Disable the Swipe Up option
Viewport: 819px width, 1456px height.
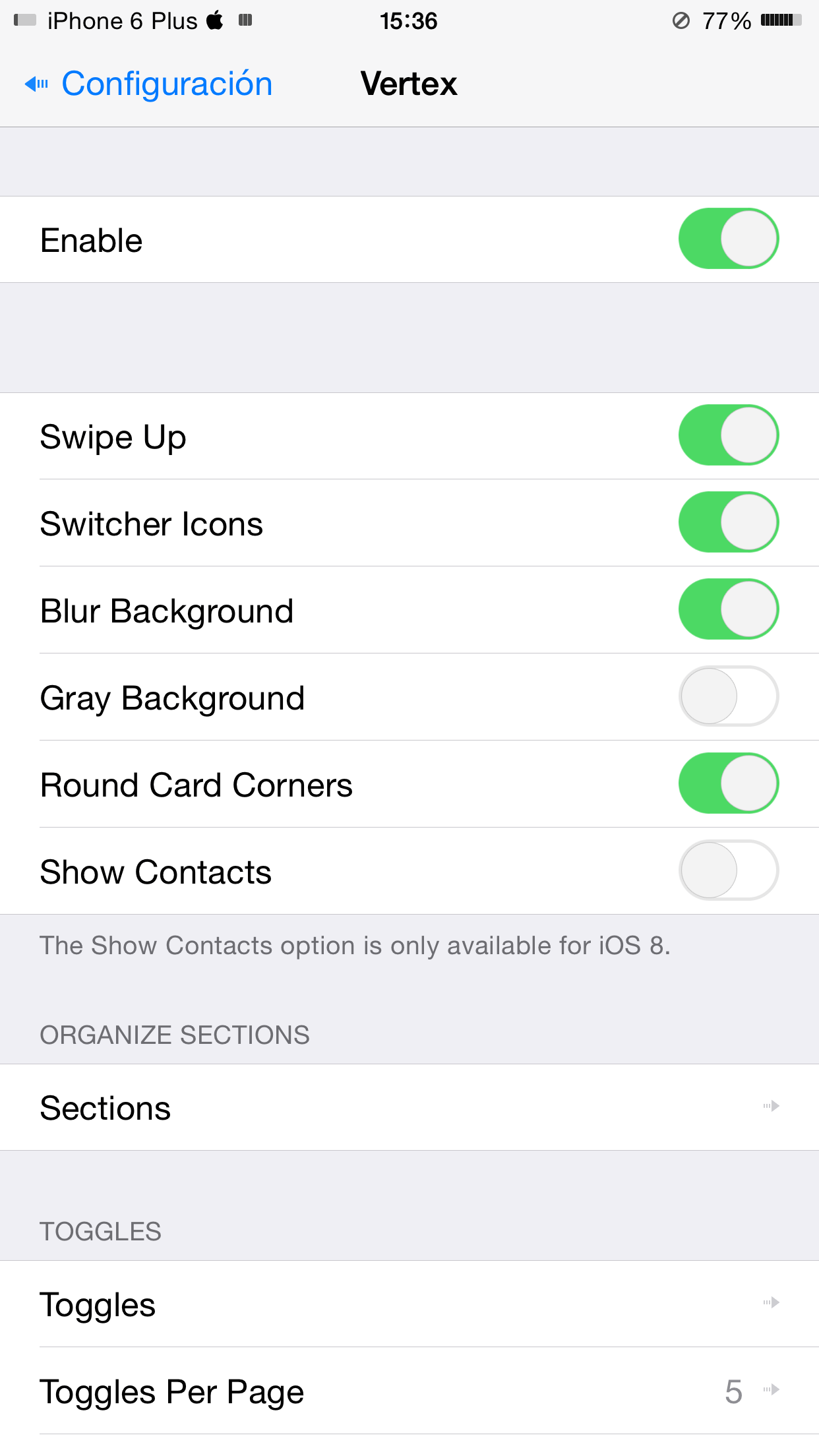(x=728, y=435)
